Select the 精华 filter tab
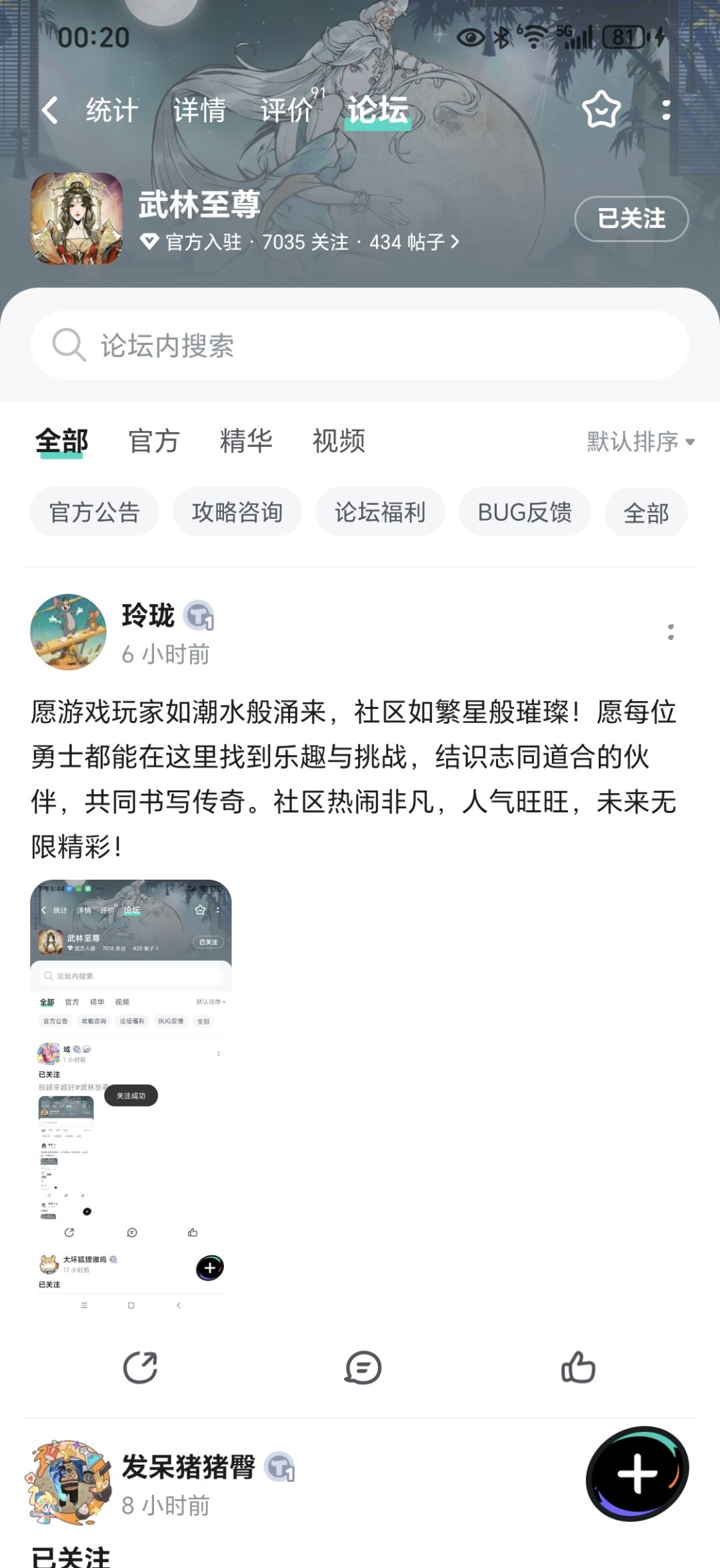The image size is (720, 1568). pos(246,442)
